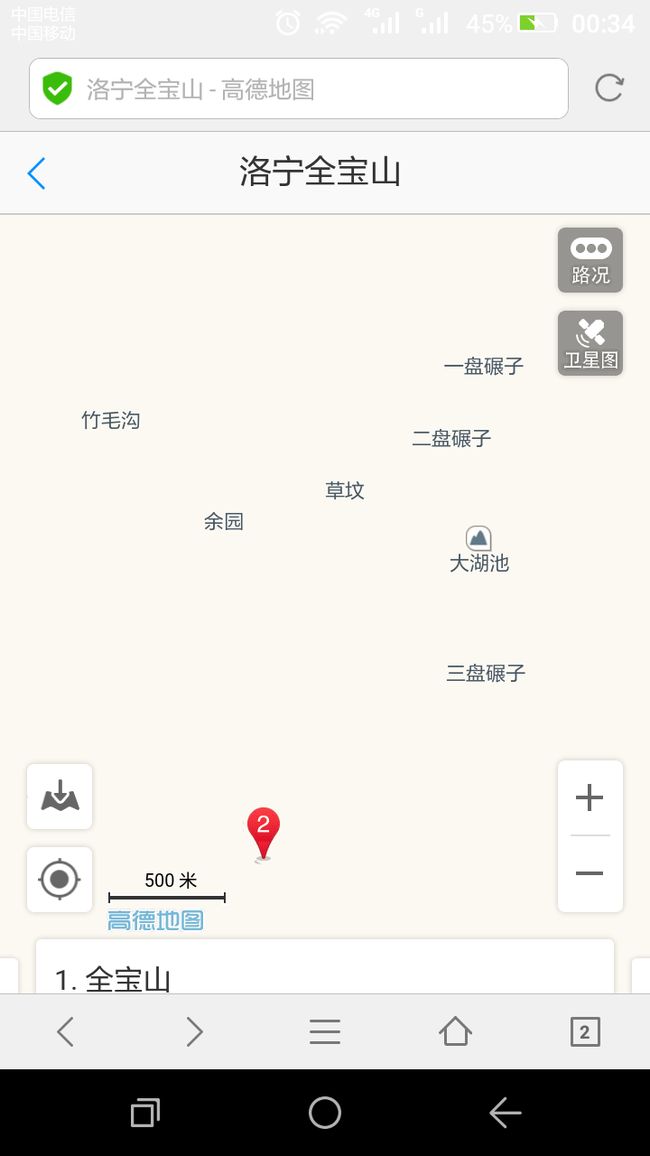Screen dimensions: 650x1156
Task: Zoom out on the map
Action: pyautogui.click(x=590, y=874)
